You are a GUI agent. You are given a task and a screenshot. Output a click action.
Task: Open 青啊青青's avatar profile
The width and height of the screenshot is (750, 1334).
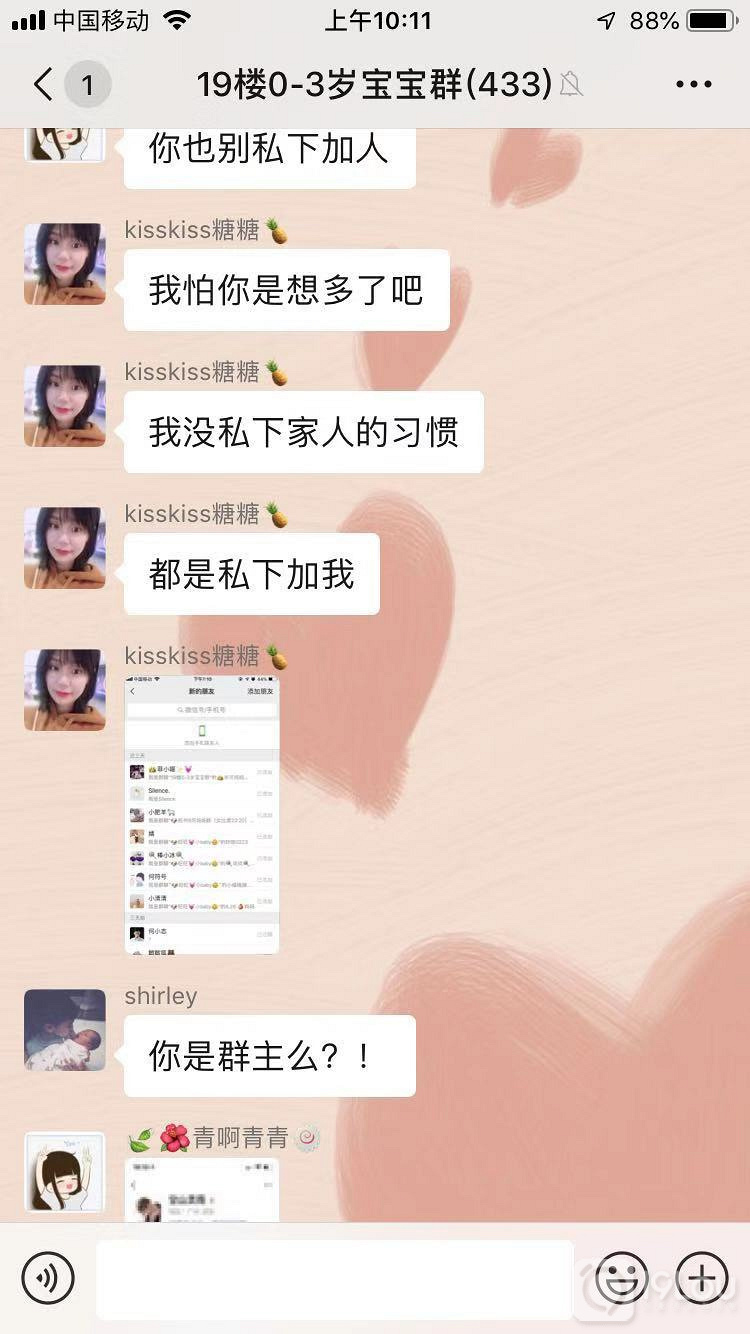[65, 1172]
